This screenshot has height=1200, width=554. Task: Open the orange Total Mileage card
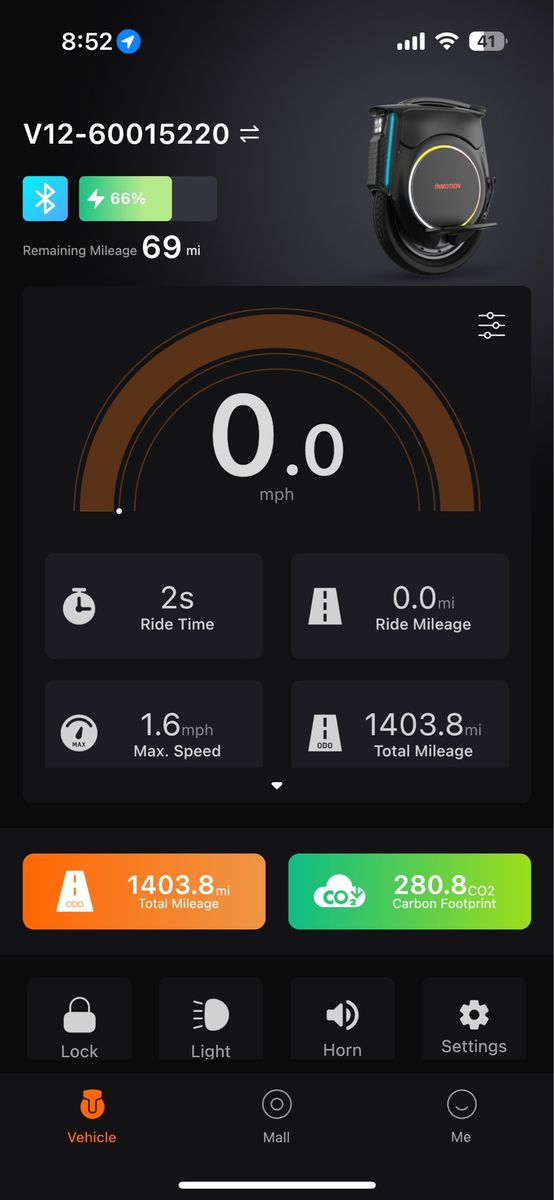[x=144, y=891]
